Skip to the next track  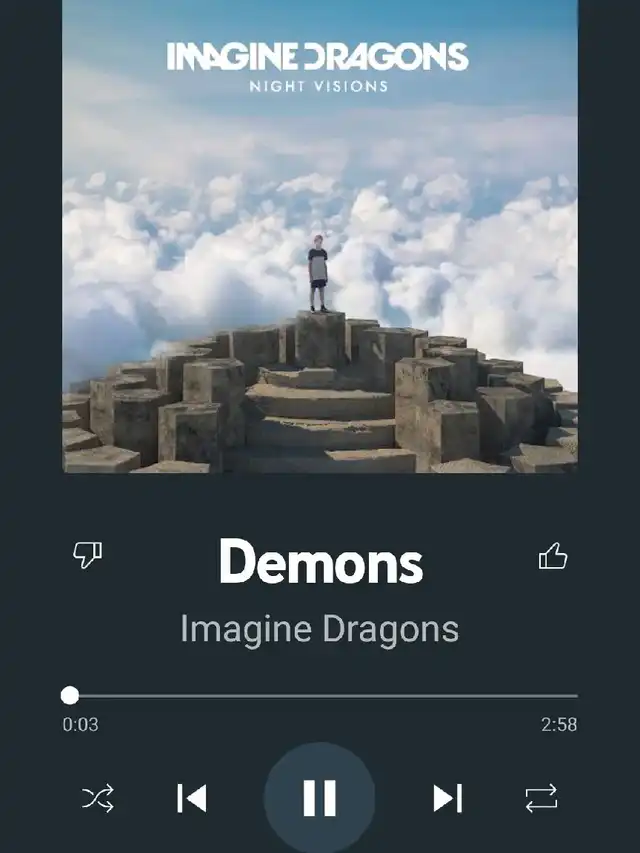click(x=447, y=797)
